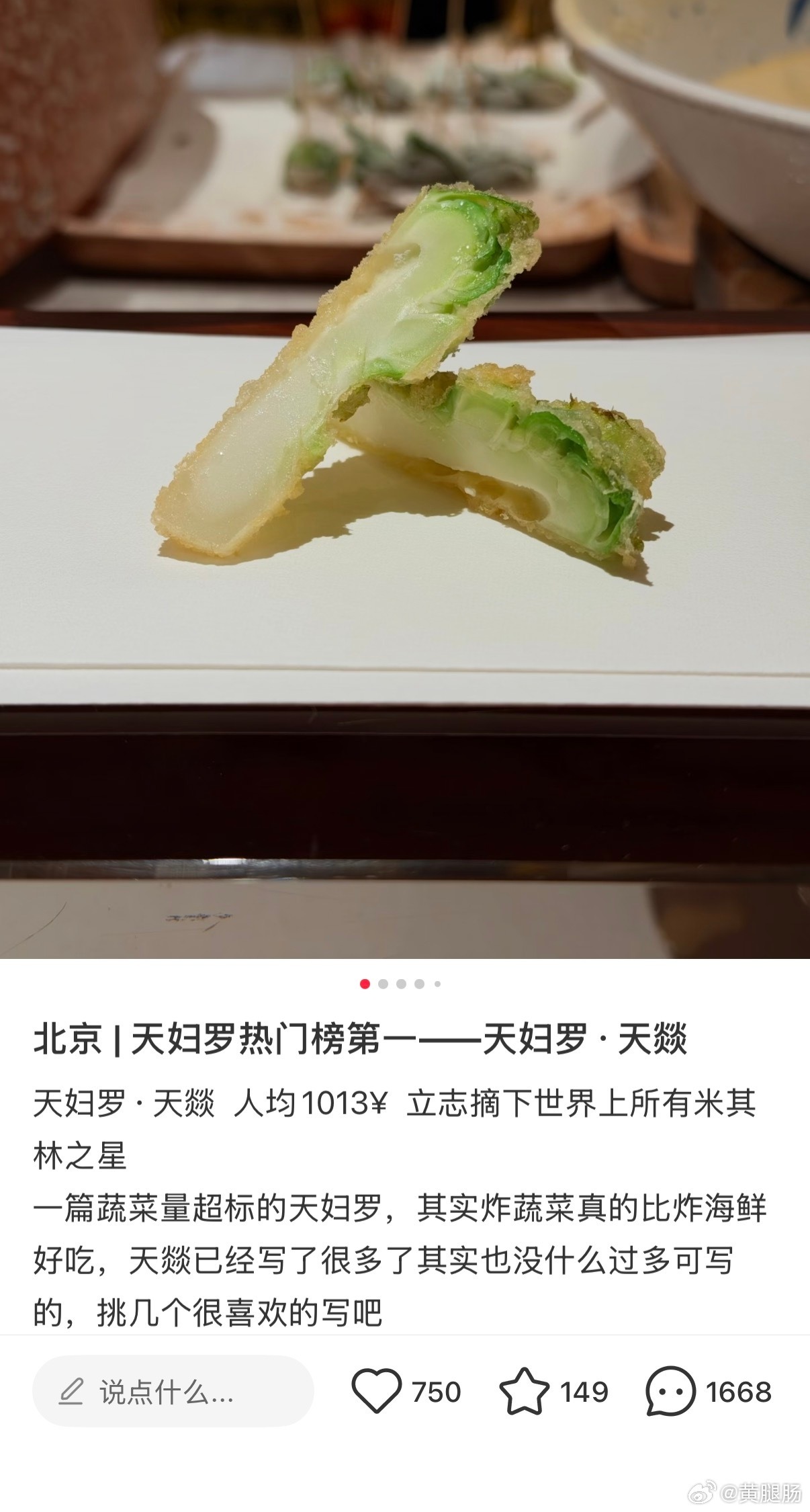This screenshot has width=810, height=1512.
Task: Tap the '说点什么...' comment input field
Action: [x=173, y=1392]
